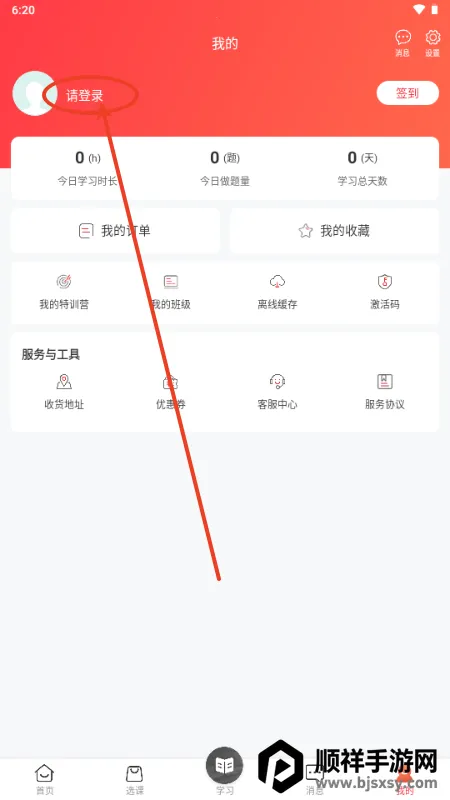Open 服务协议 agreement

[385, 392]
